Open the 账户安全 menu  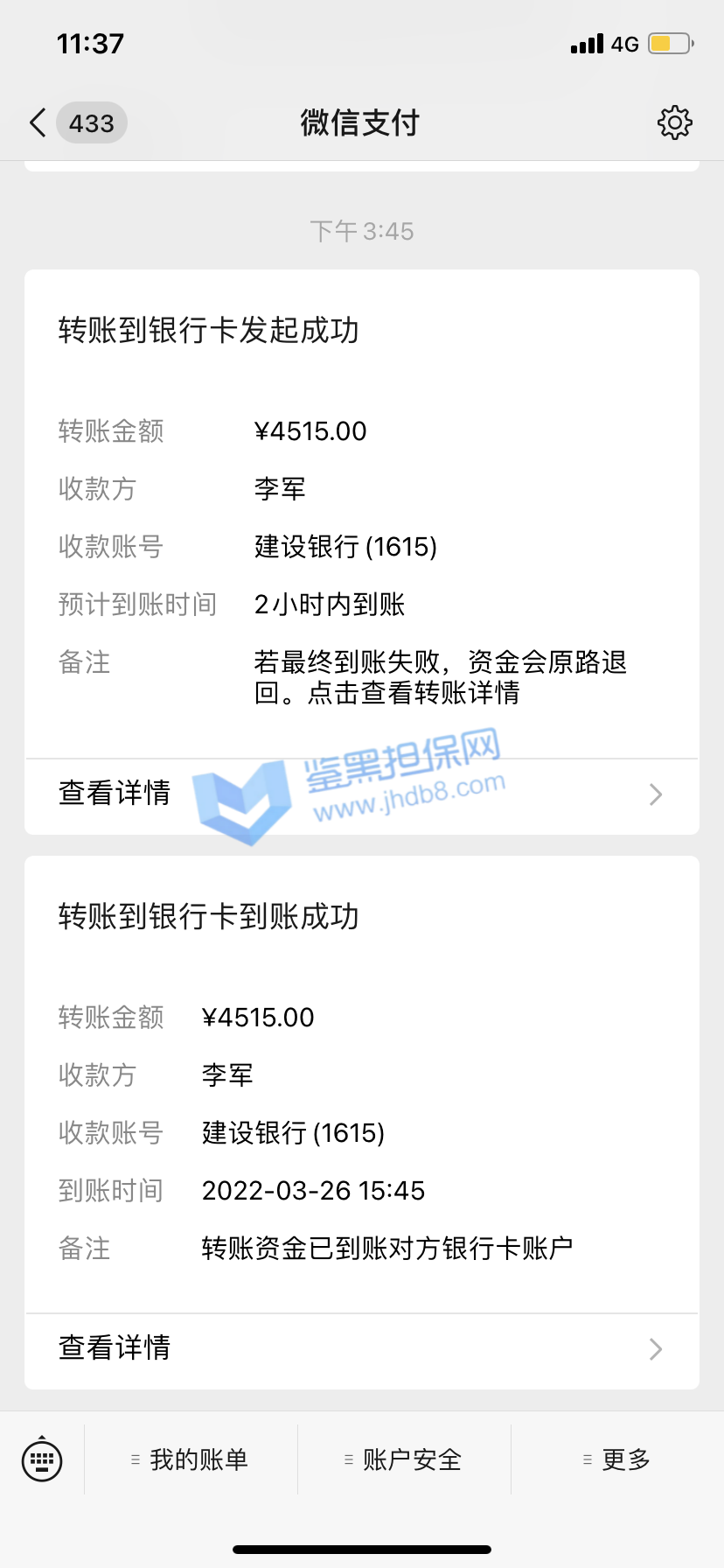(x=404, y=1459)
